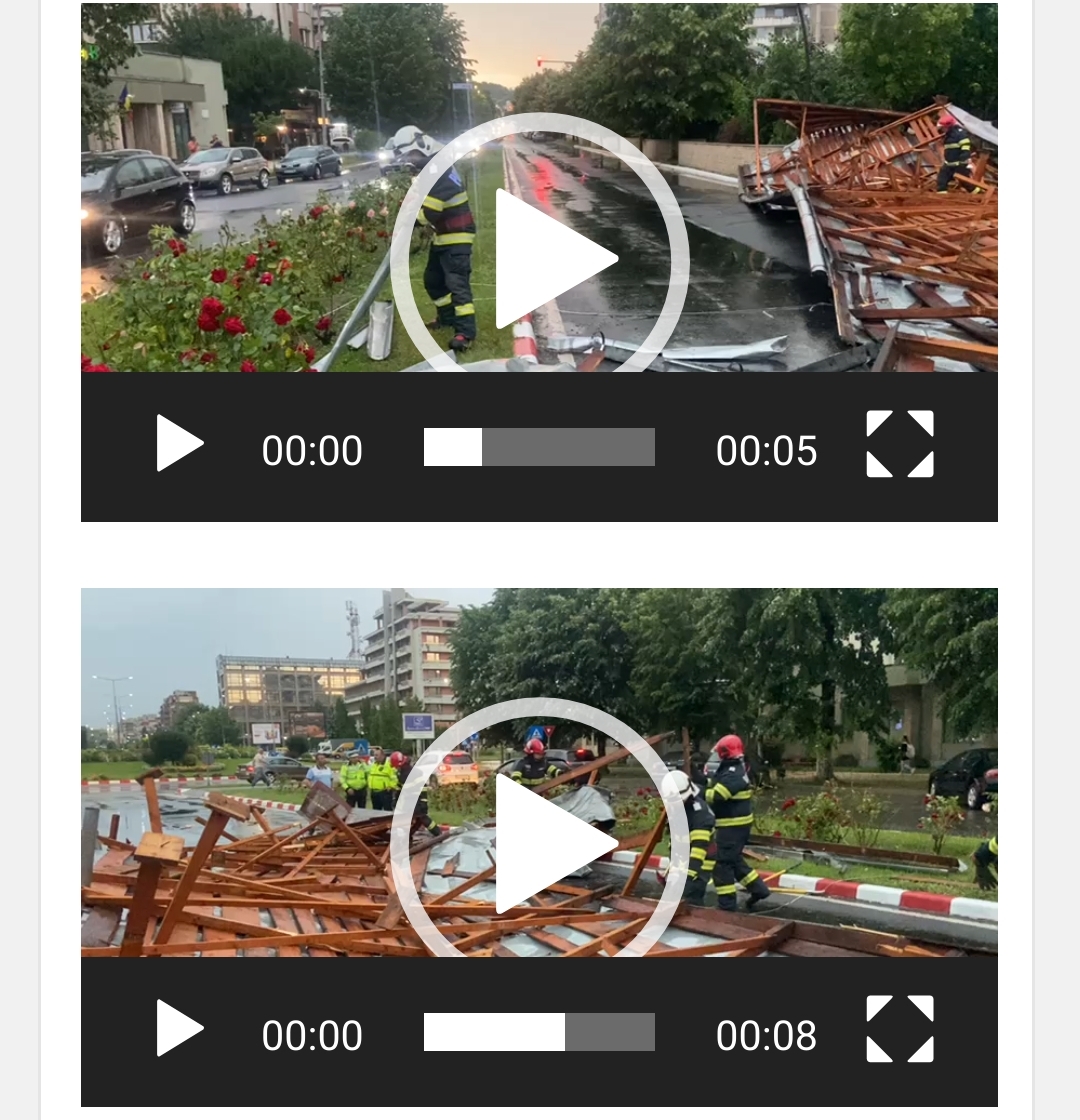Tap small play button of 00:08 video

[x=180, y=1029]
